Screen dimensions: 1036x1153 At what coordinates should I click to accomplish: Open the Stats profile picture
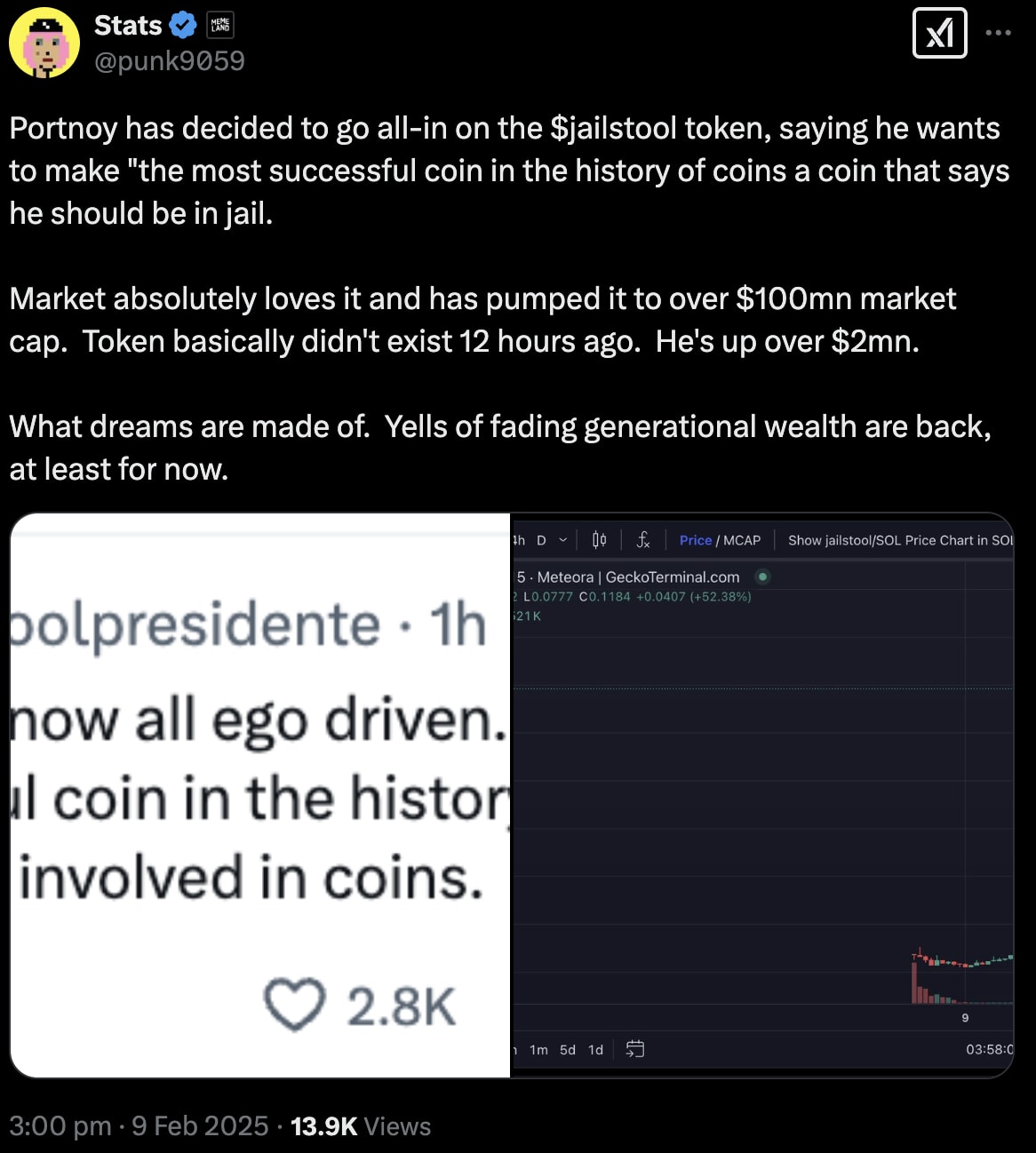point(44,43)
